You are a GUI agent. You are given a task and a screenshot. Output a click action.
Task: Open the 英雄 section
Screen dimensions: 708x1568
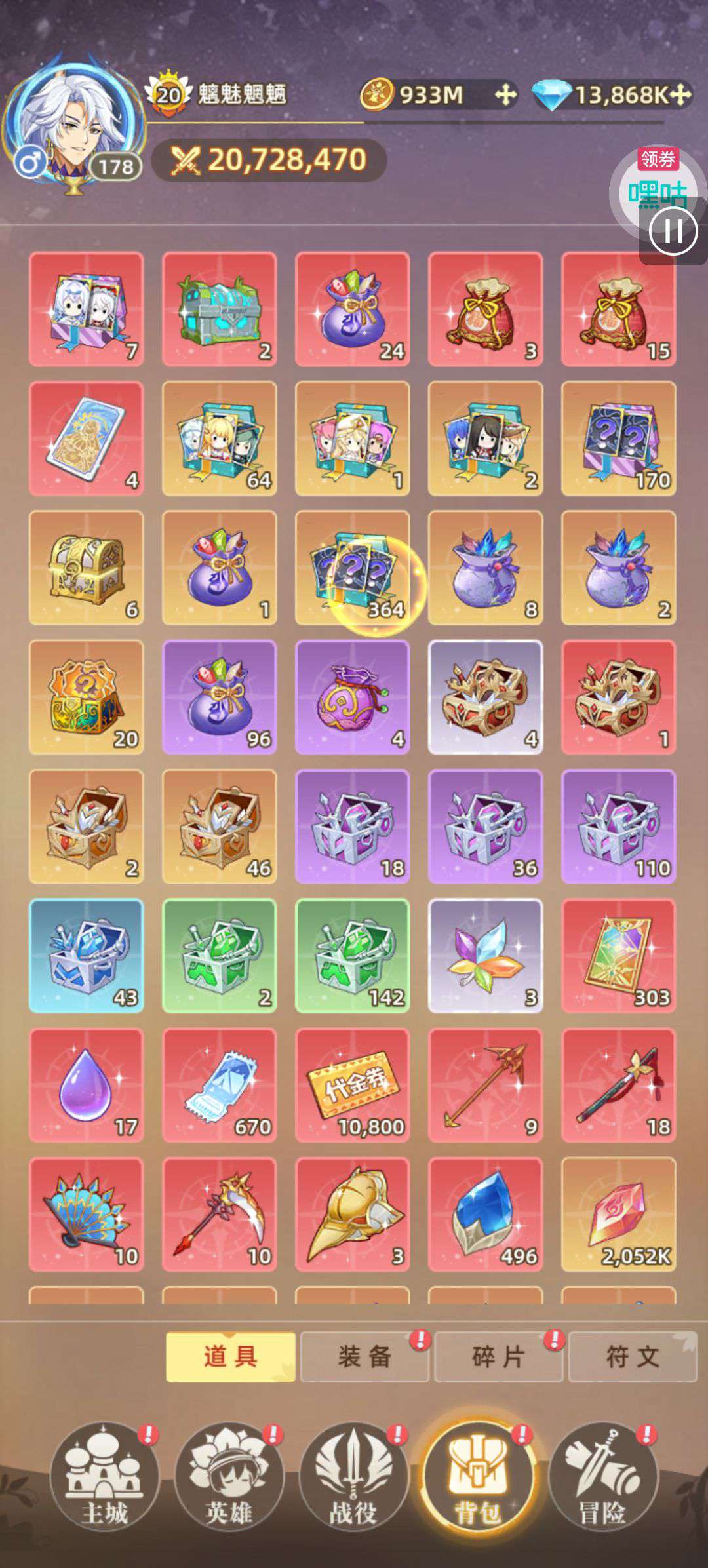[x=229, y=1476]
